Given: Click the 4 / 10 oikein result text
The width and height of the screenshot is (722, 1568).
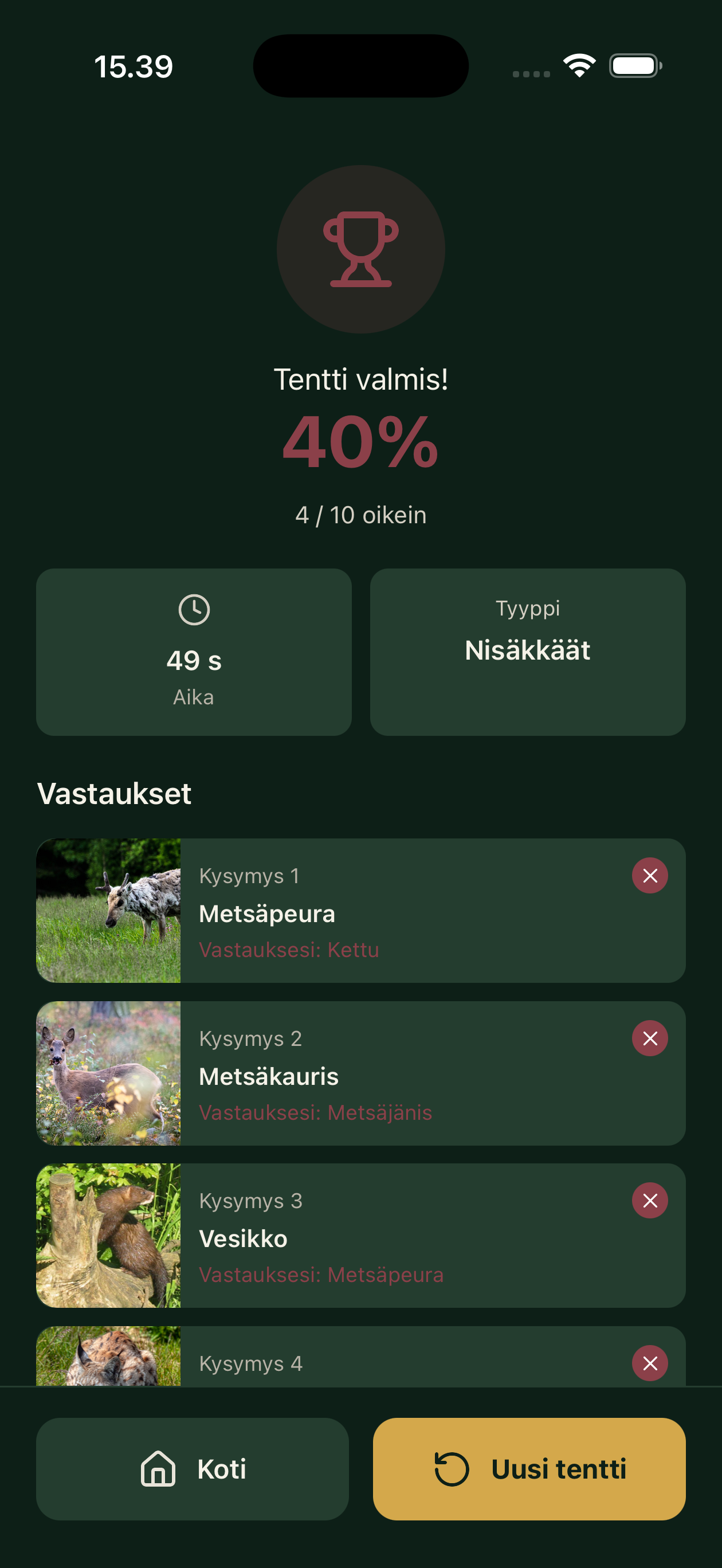Looking at the screenshot, I should point(360,514).
